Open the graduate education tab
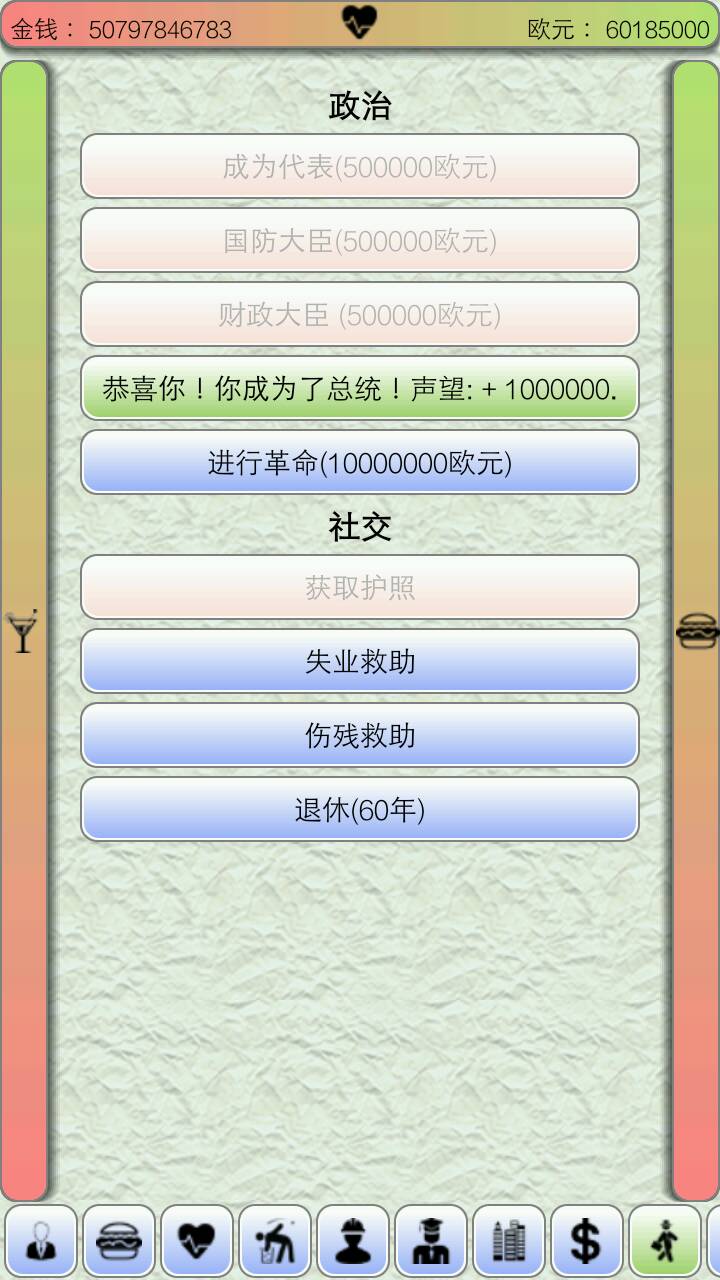The image size is (720, 1280). click(x=431, y=1241)
